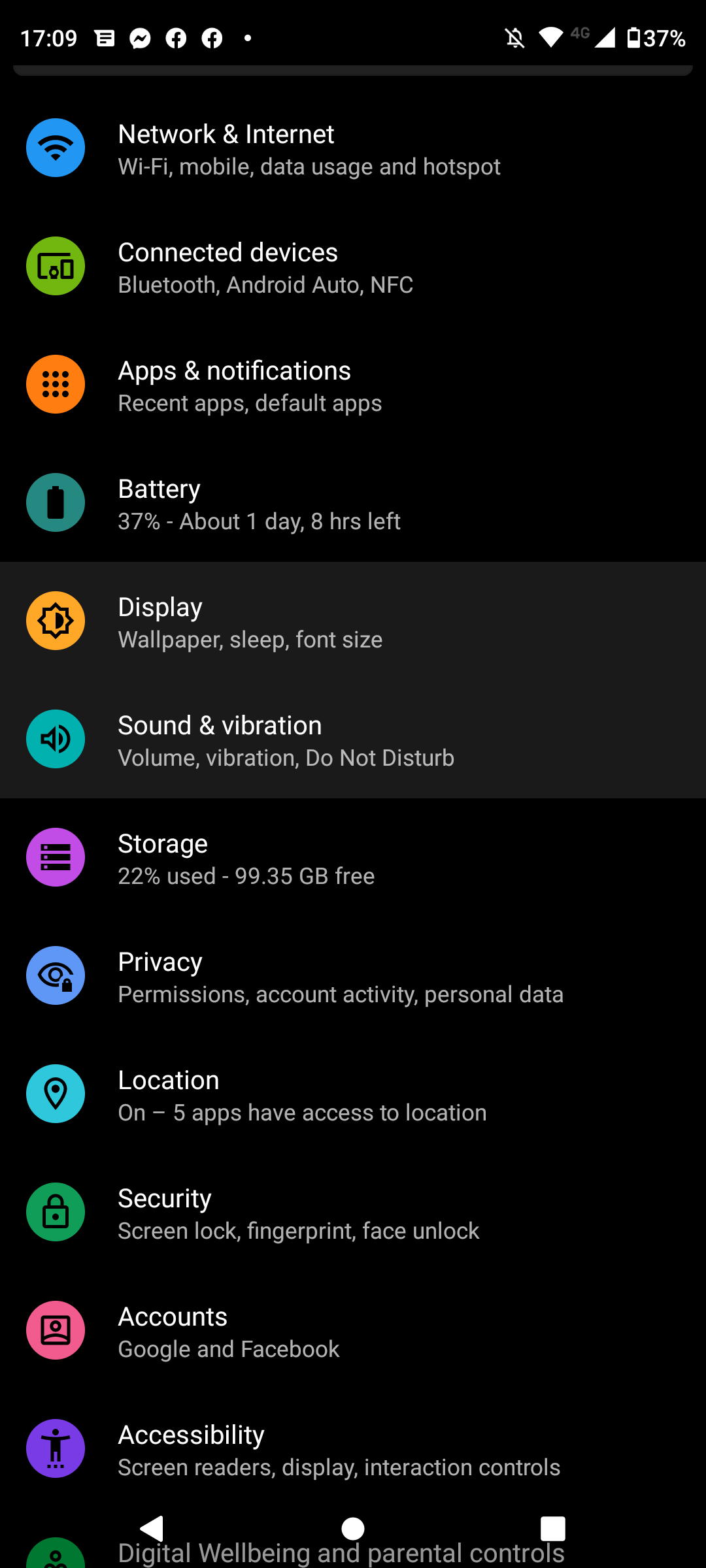Open Location settings
Screen dimensions: 706x1568
353,1095
